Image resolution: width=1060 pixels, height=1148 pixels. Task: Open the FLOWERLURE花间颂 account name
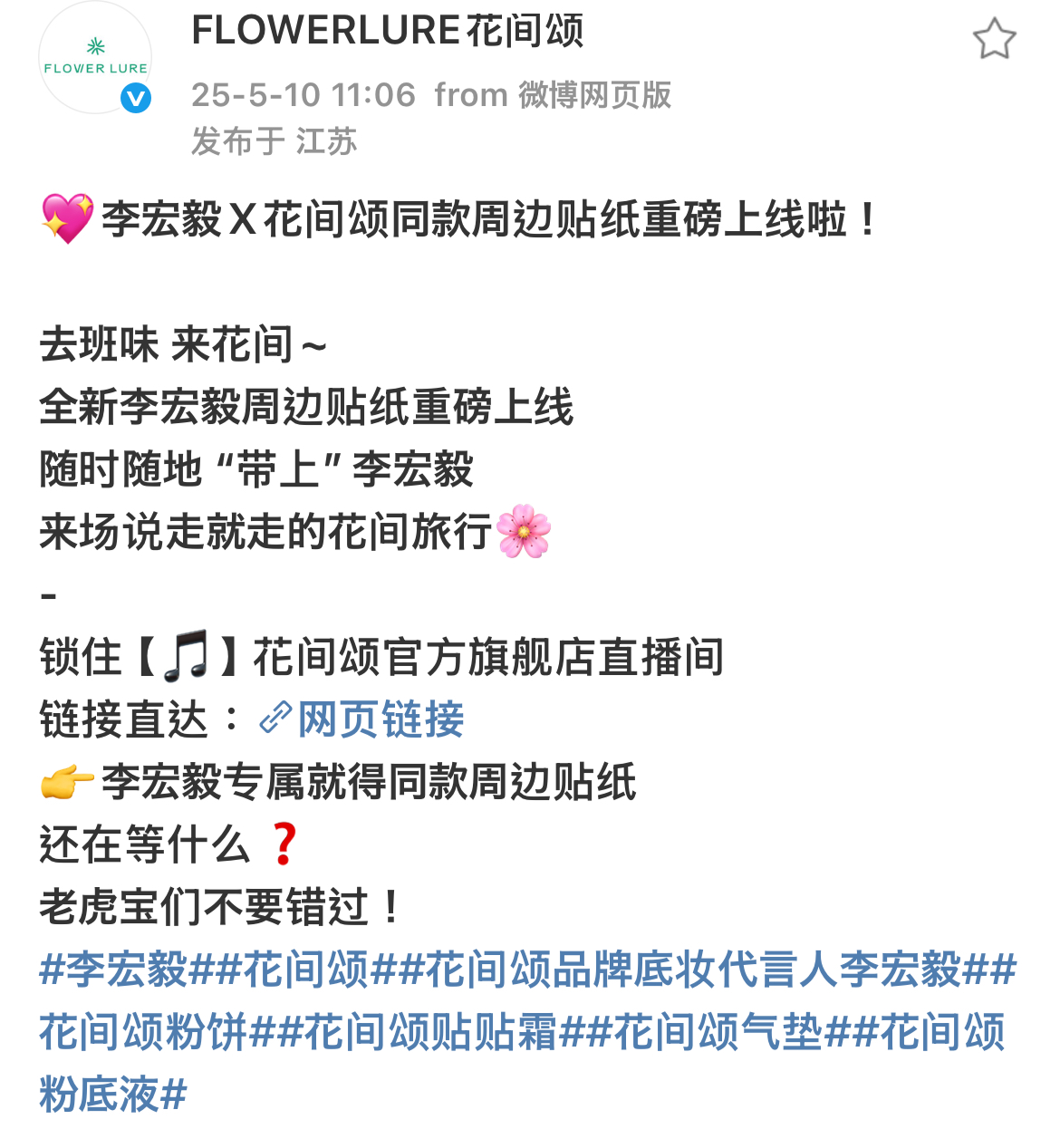(388, 31)
